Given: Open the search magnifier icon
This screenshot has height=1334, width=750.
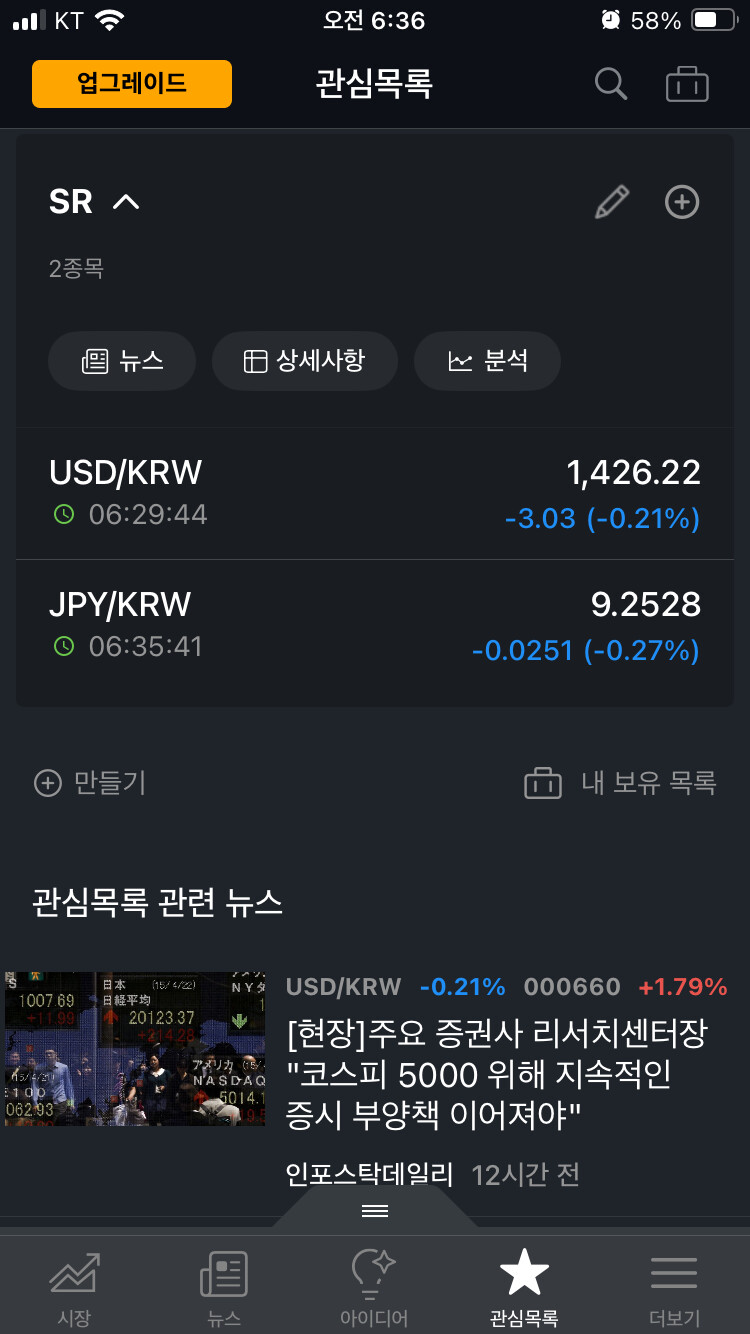Looking at the screenshot, I should tap(611, 84).
